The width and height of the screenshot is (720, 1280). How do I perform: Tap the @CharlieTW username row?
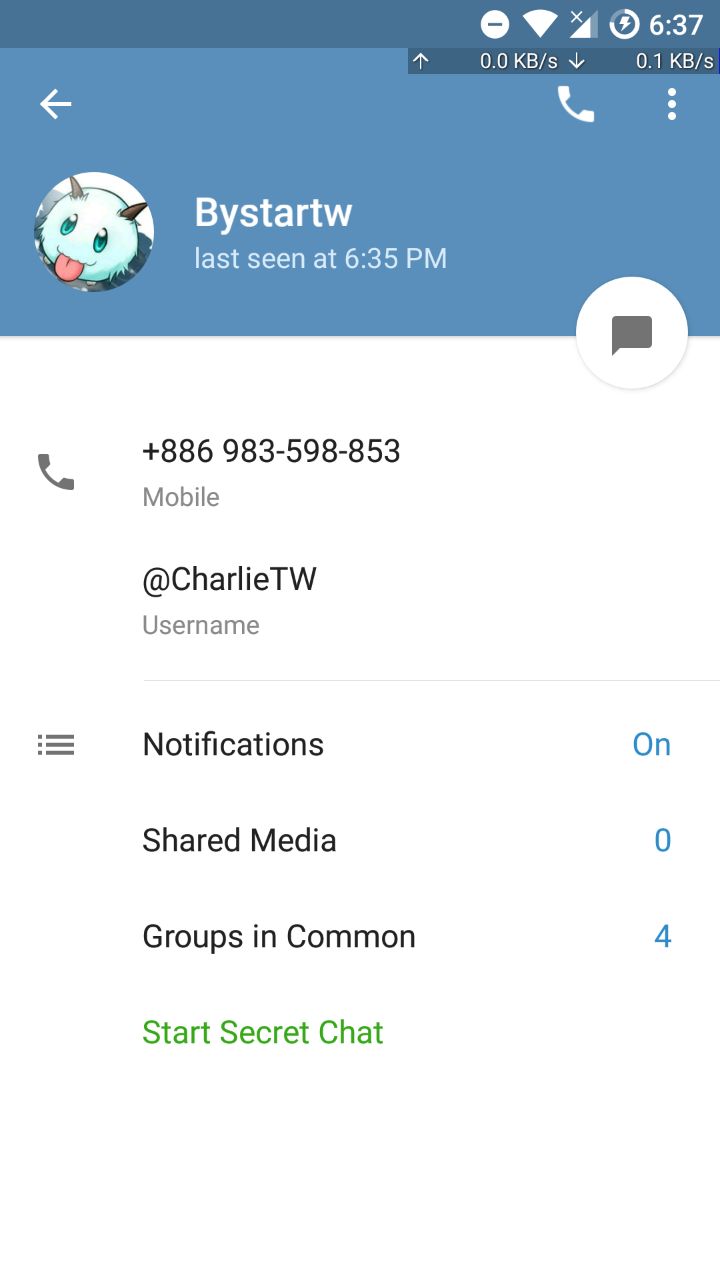pos(230,598)
